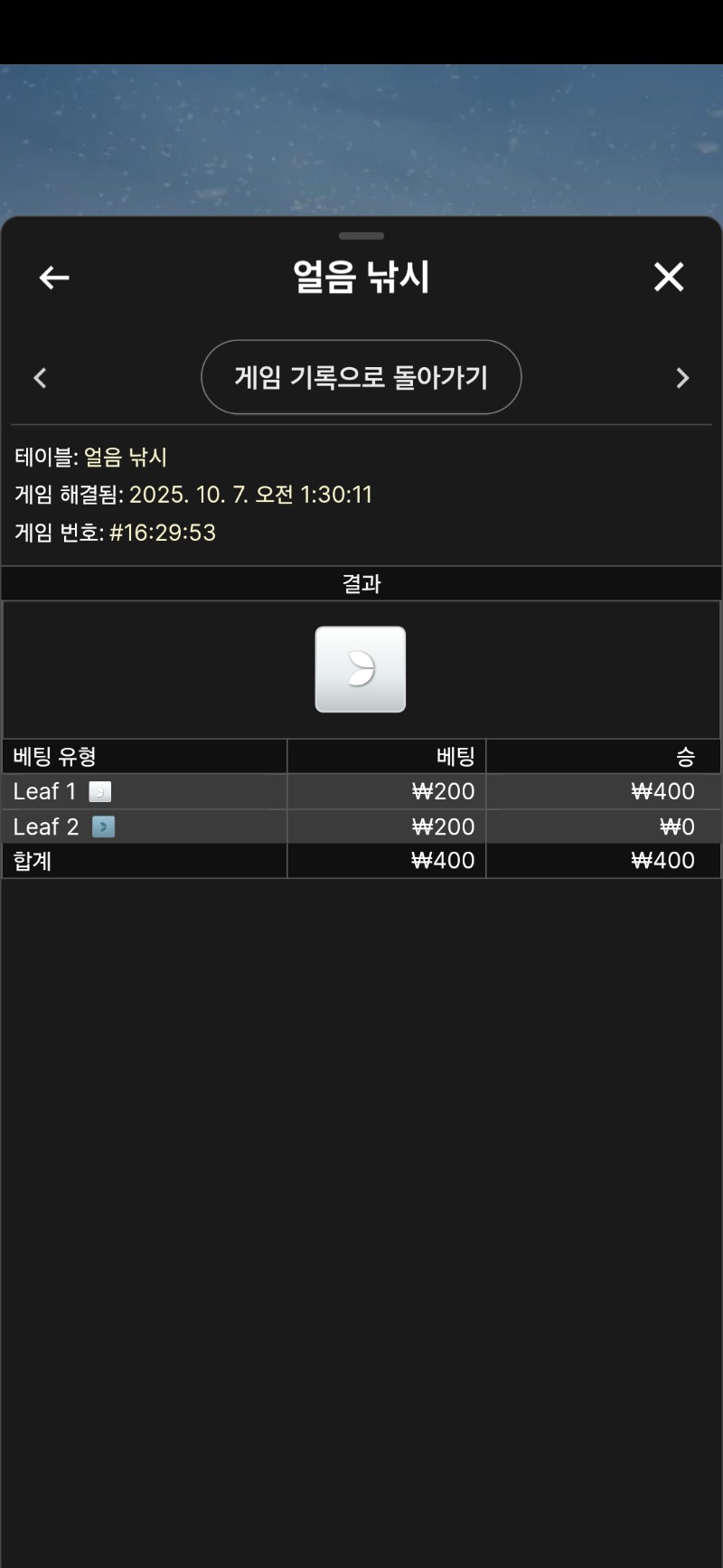
Task: Tap 게임 기록으로 돌아가기 button
Action: [x=361, y=377]
